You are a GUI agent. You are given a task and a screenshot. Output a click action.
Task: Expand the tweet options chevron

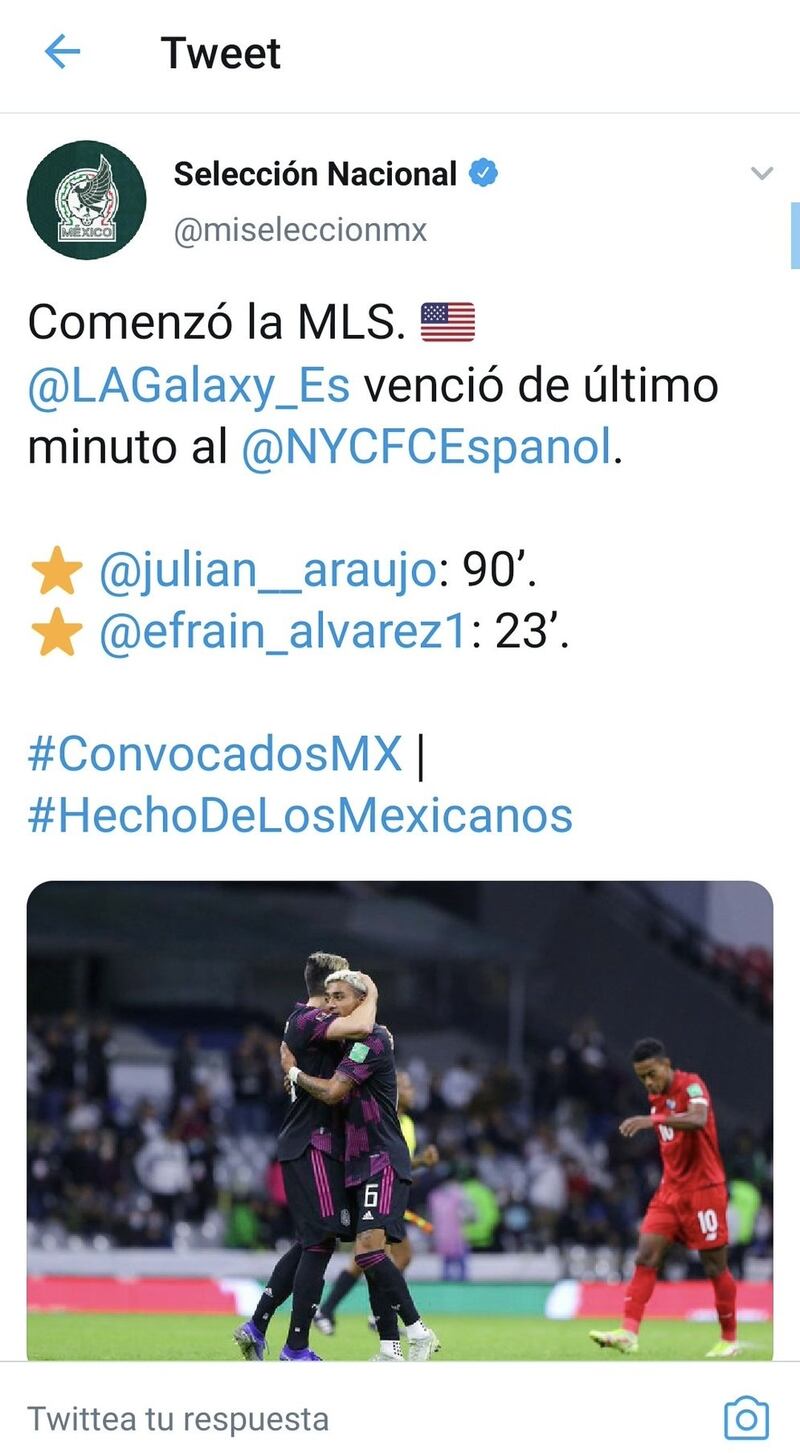pyautogui.click(x=762, y=174)
